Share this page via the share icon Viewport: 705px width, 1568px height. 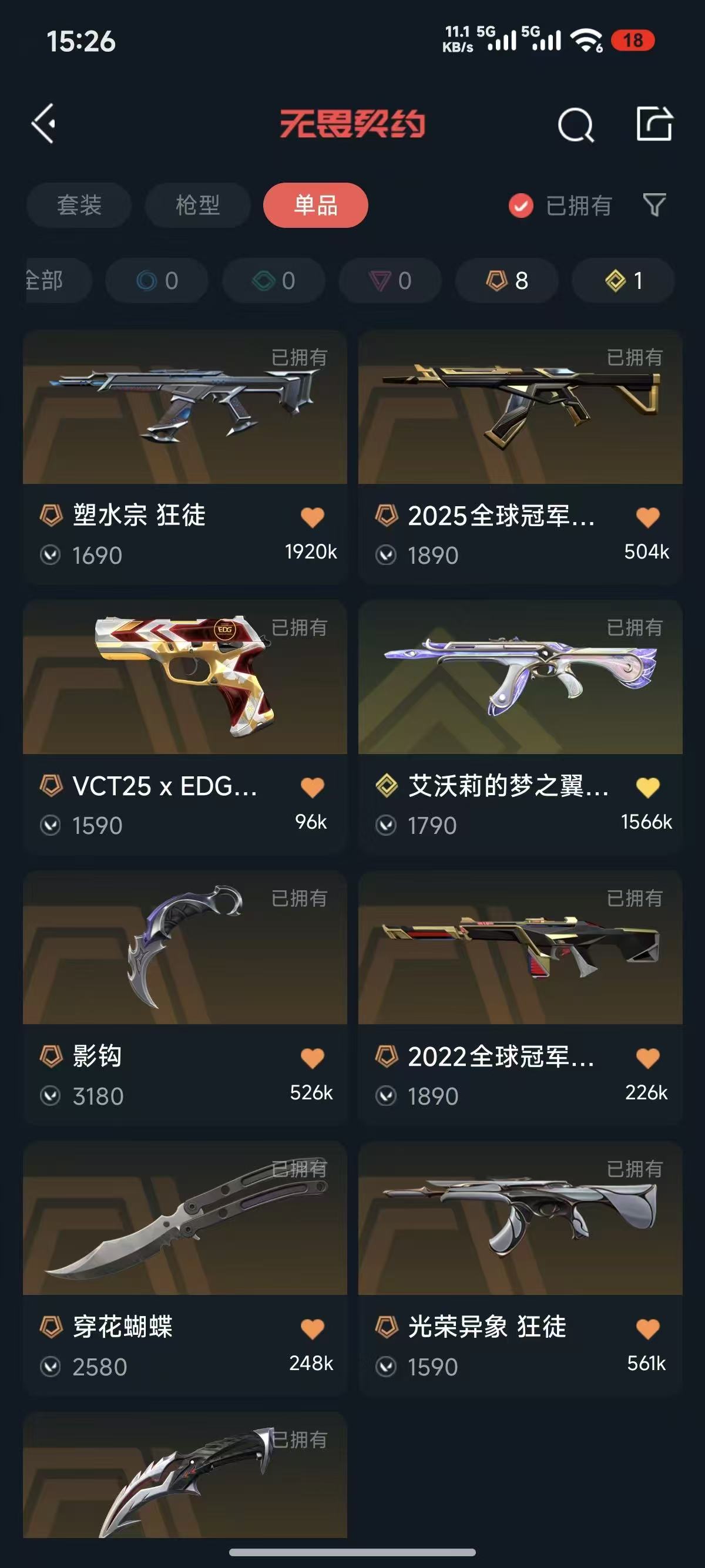(x=654, y=124)
